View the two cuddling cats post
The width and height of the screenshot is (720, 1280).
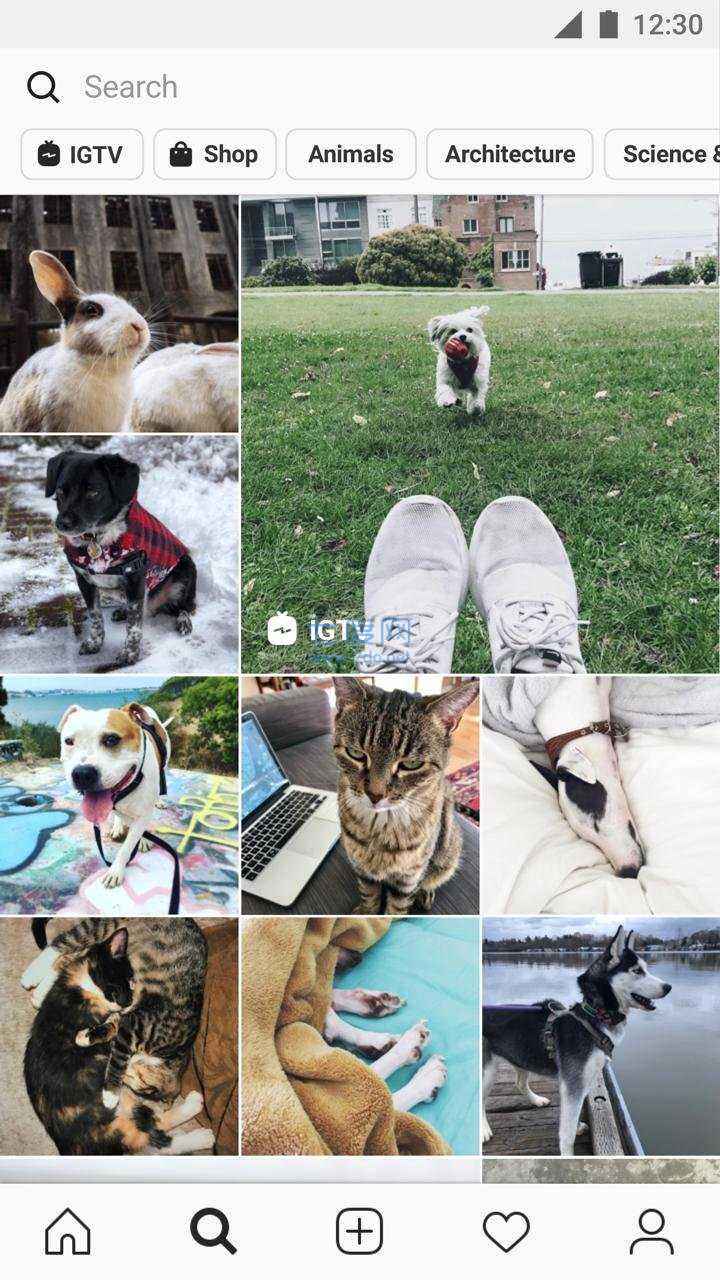pos(119,1036)
